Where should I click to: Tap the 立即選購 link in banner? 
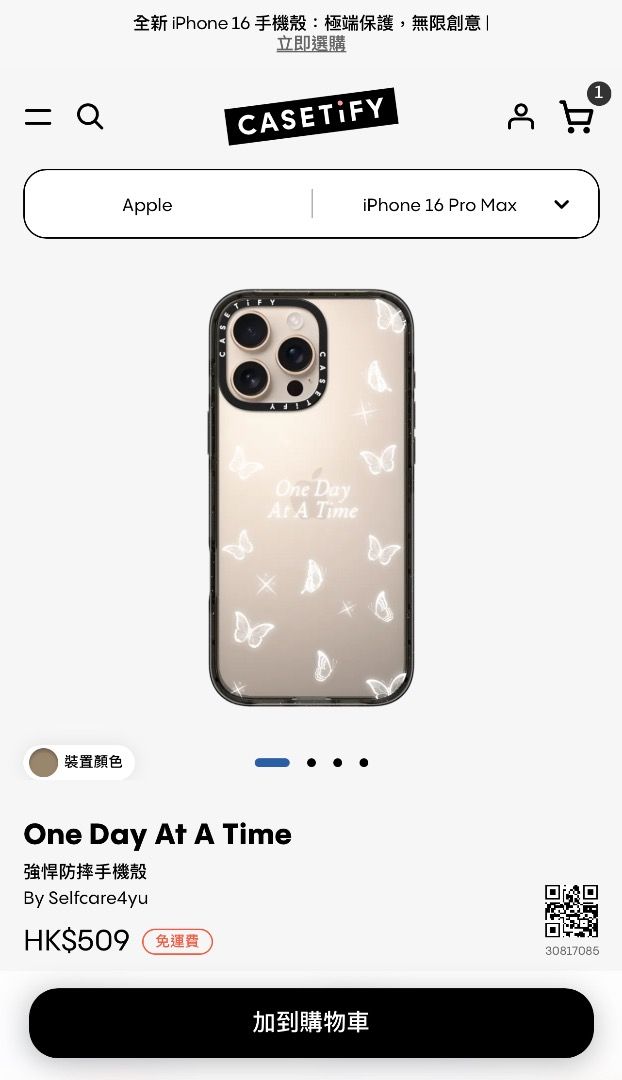coord(311,44)
